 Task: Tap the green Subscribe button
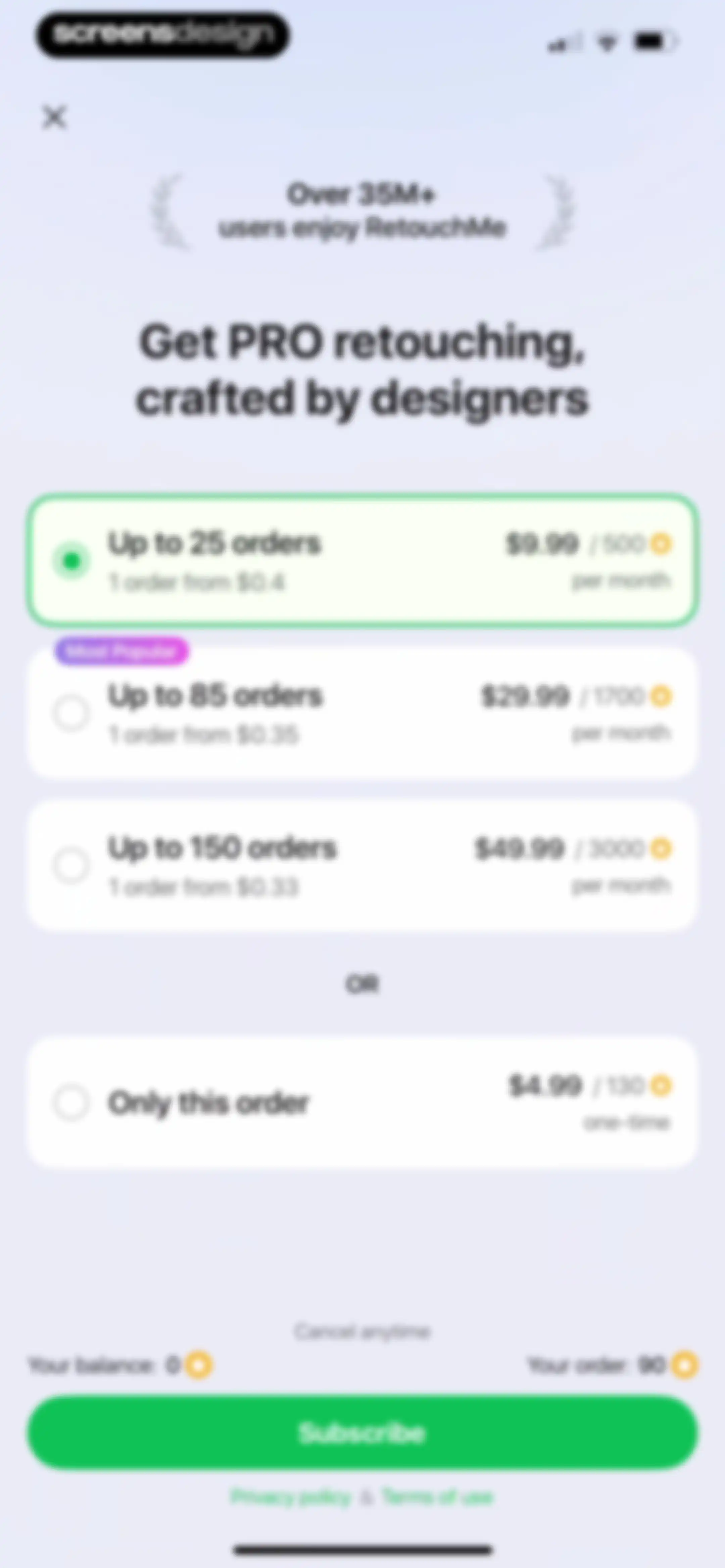pyautogui.click(x=362, y=1433)
